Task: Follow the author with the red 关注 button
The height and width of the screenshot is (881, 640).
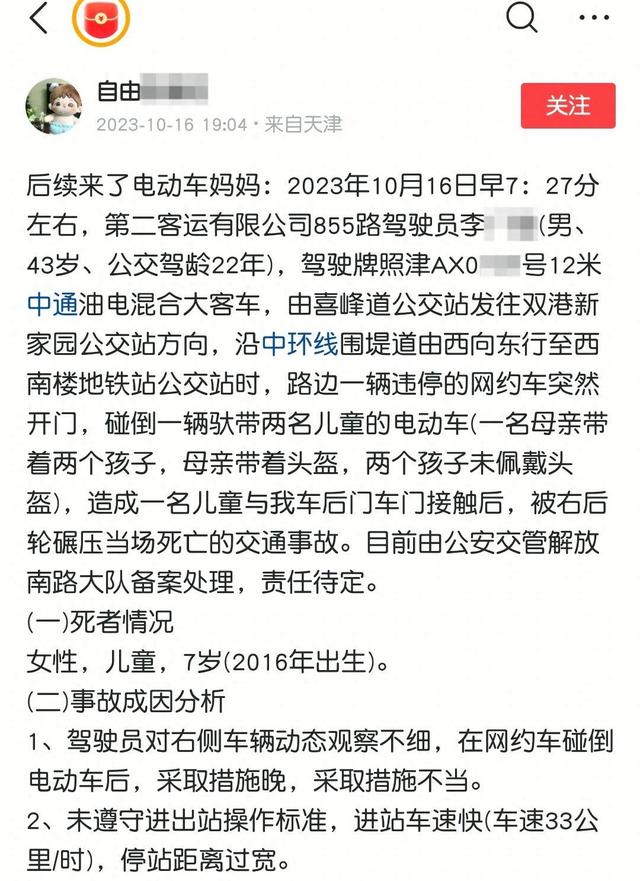Action: [567, 105]
